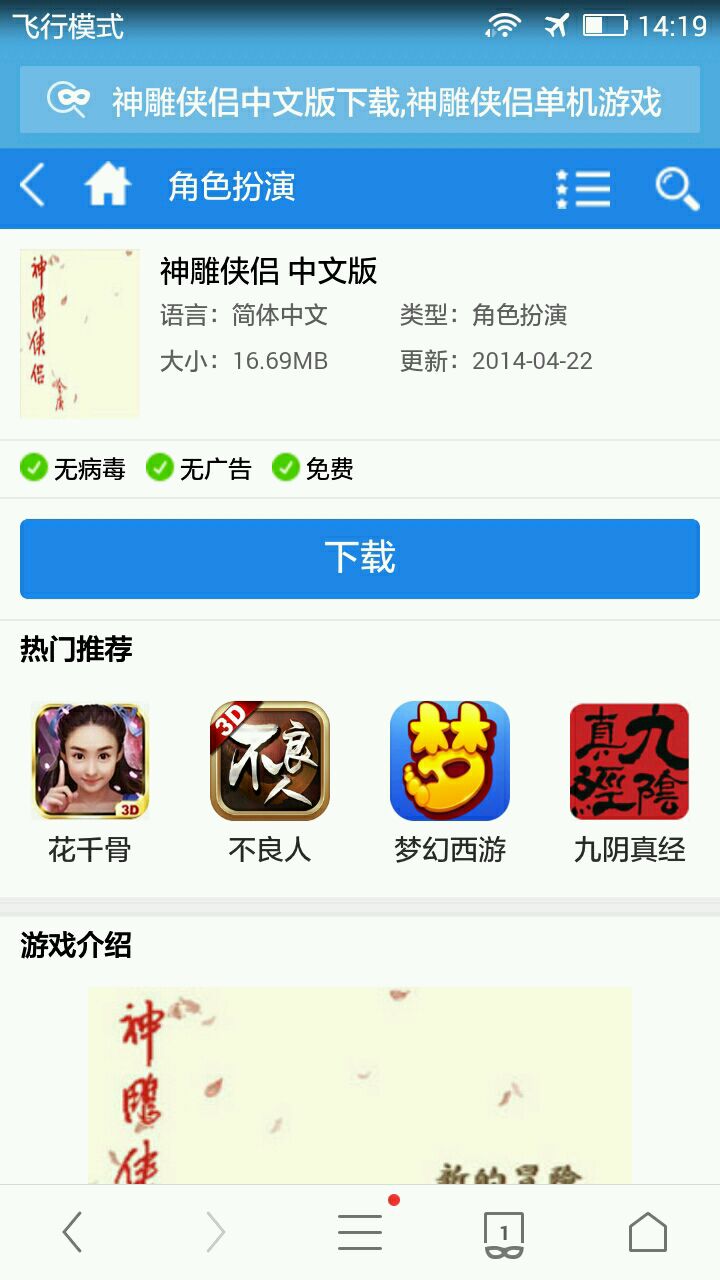Go to the browser home page
This screenshot has height=1280, width=720.
(x=648, y=1232)
